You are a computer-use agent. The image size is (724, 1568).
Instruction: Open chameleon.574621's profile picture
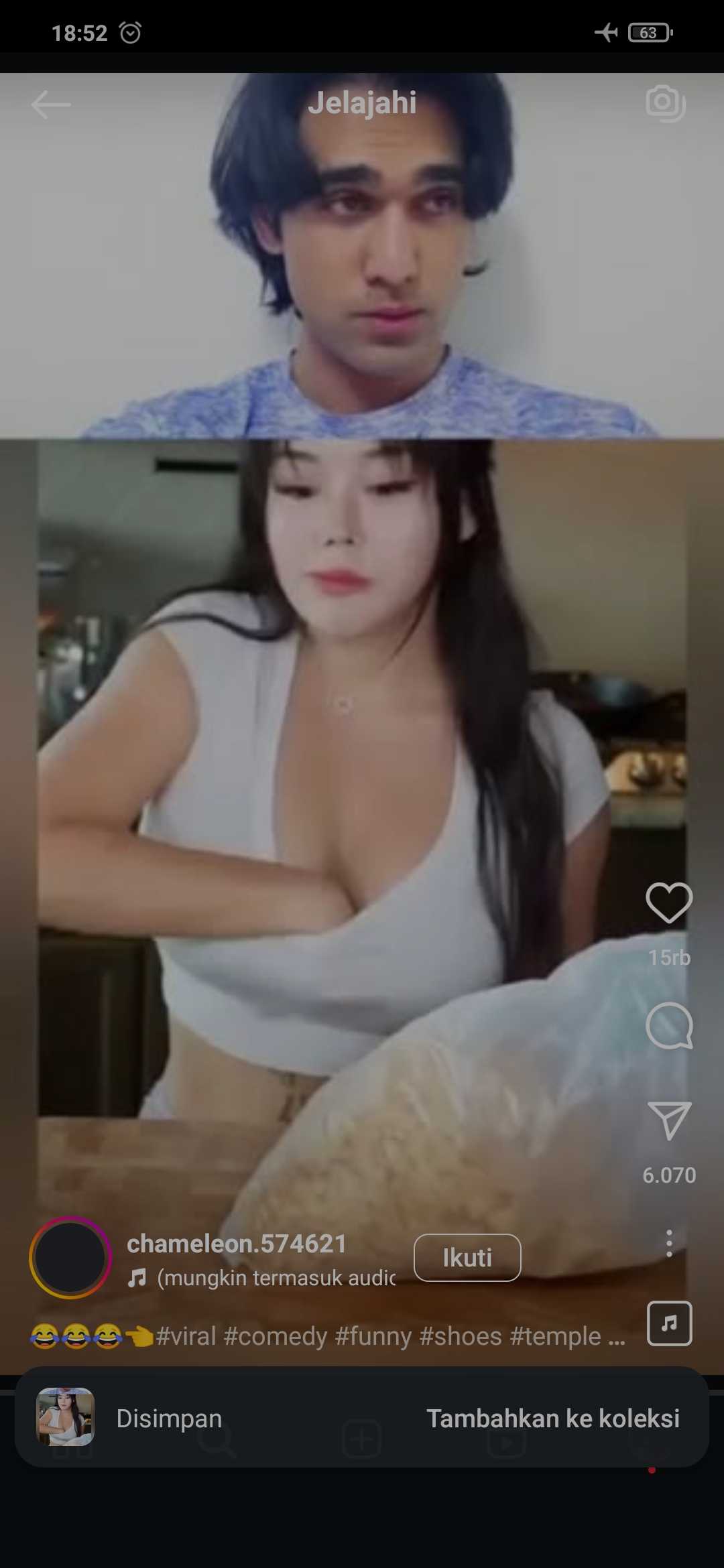(x=70, y=1258)
